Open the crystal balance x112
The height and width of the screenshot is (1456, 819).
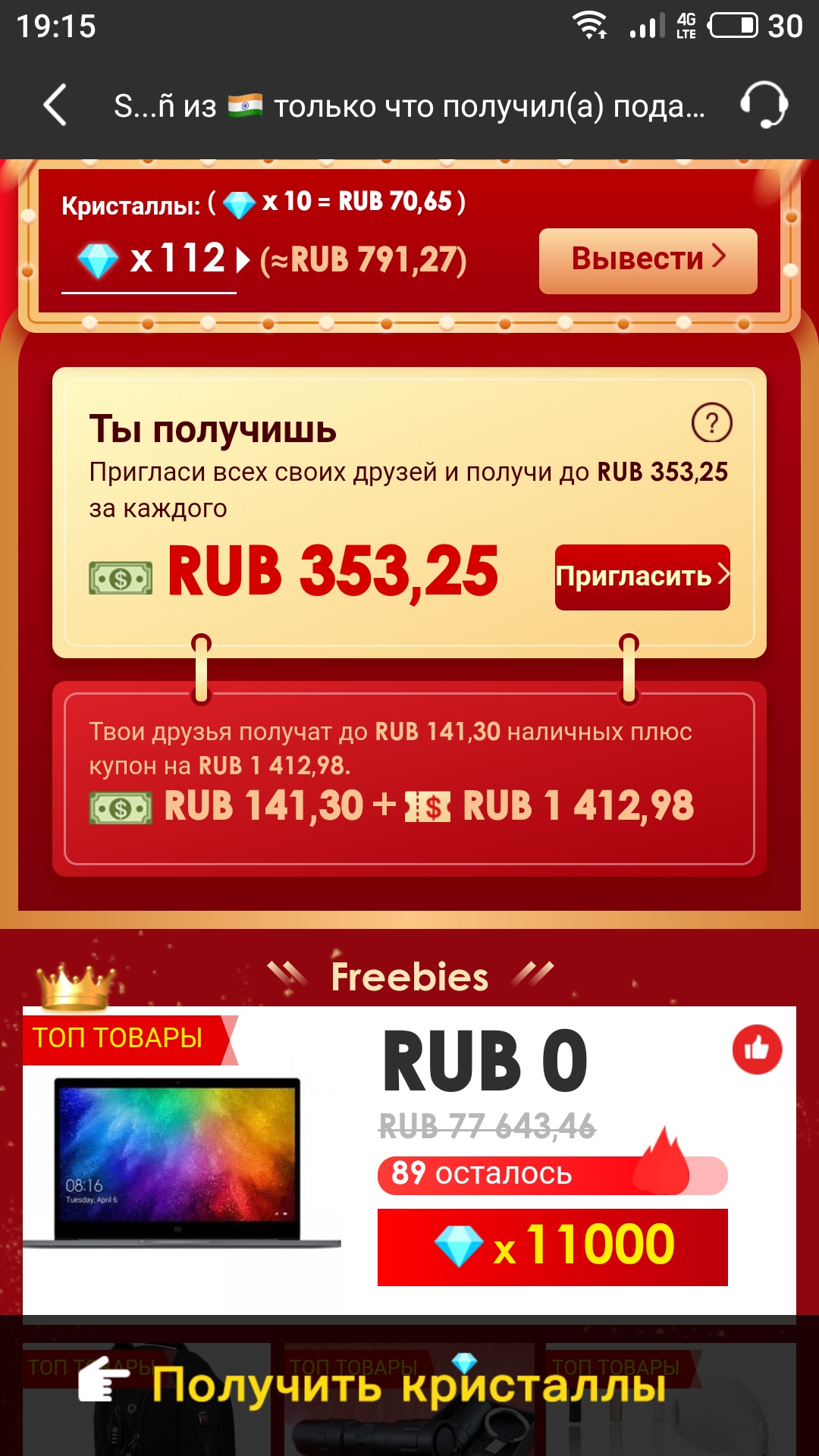(x=159, y=259)
